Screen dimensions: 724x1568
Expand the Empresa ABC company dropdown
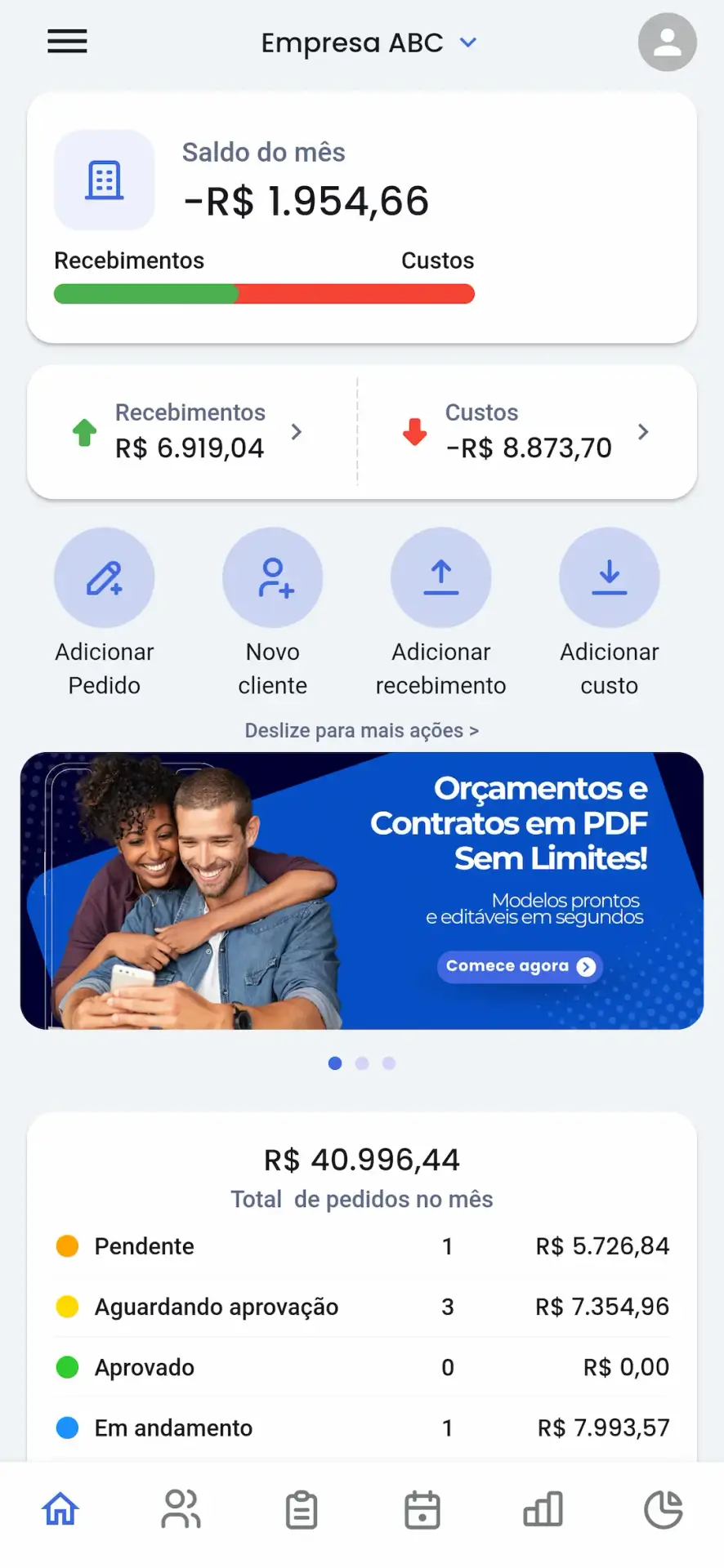[x=369, y=42]
